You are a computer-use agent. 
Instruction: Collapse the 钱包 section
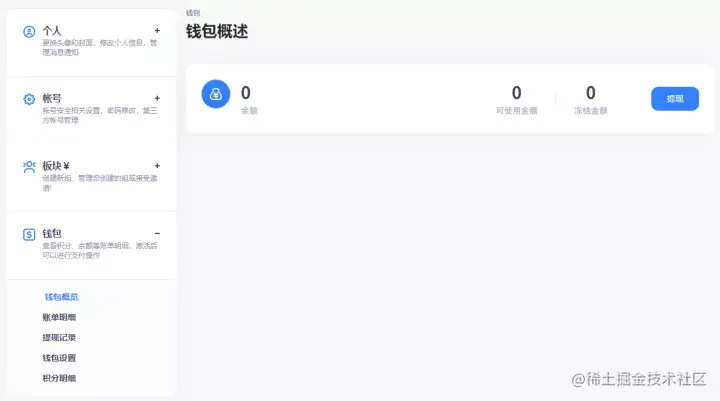[x=157, y=233]
